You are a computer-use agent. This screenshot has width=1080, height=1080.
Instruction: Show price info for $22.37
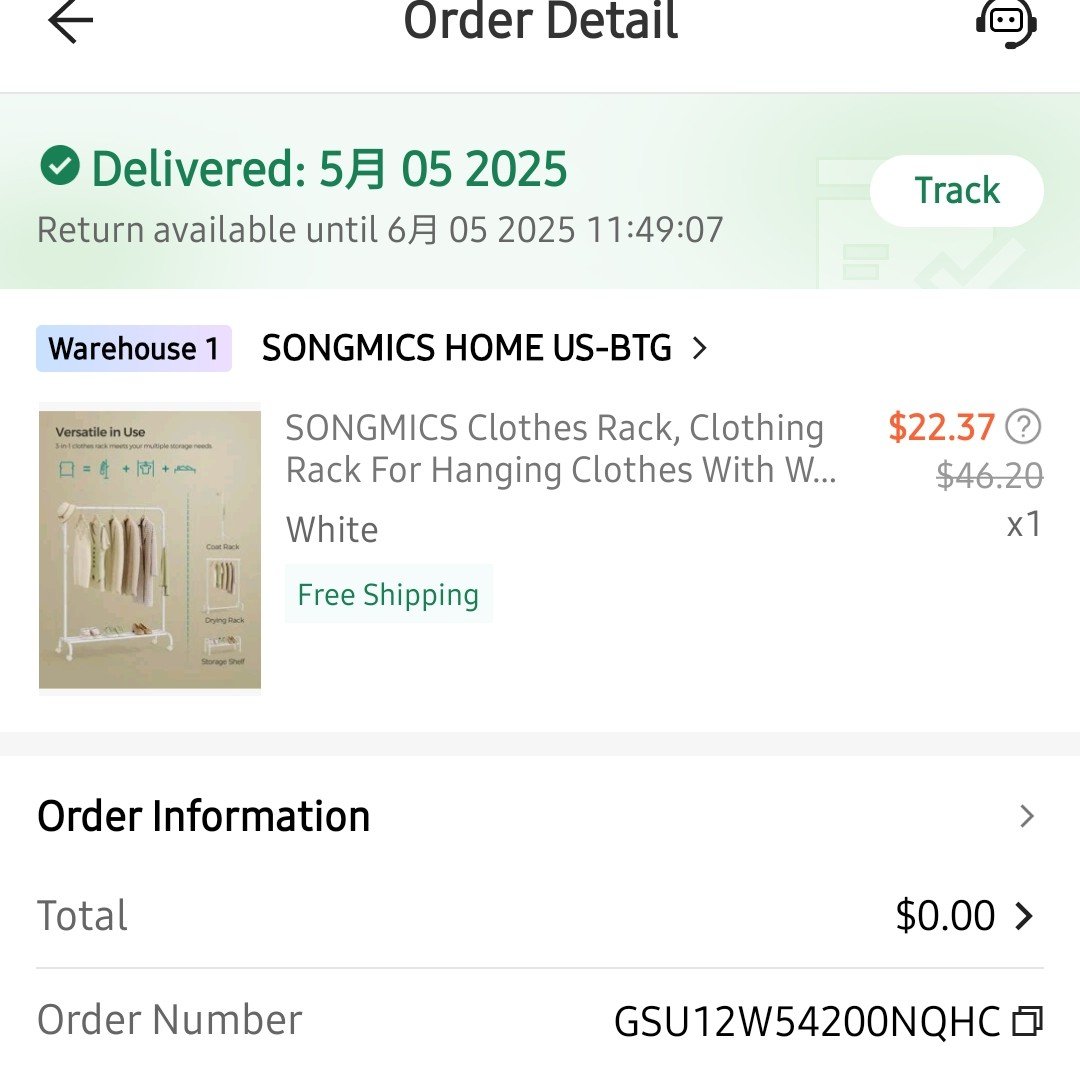point(1023,428)
